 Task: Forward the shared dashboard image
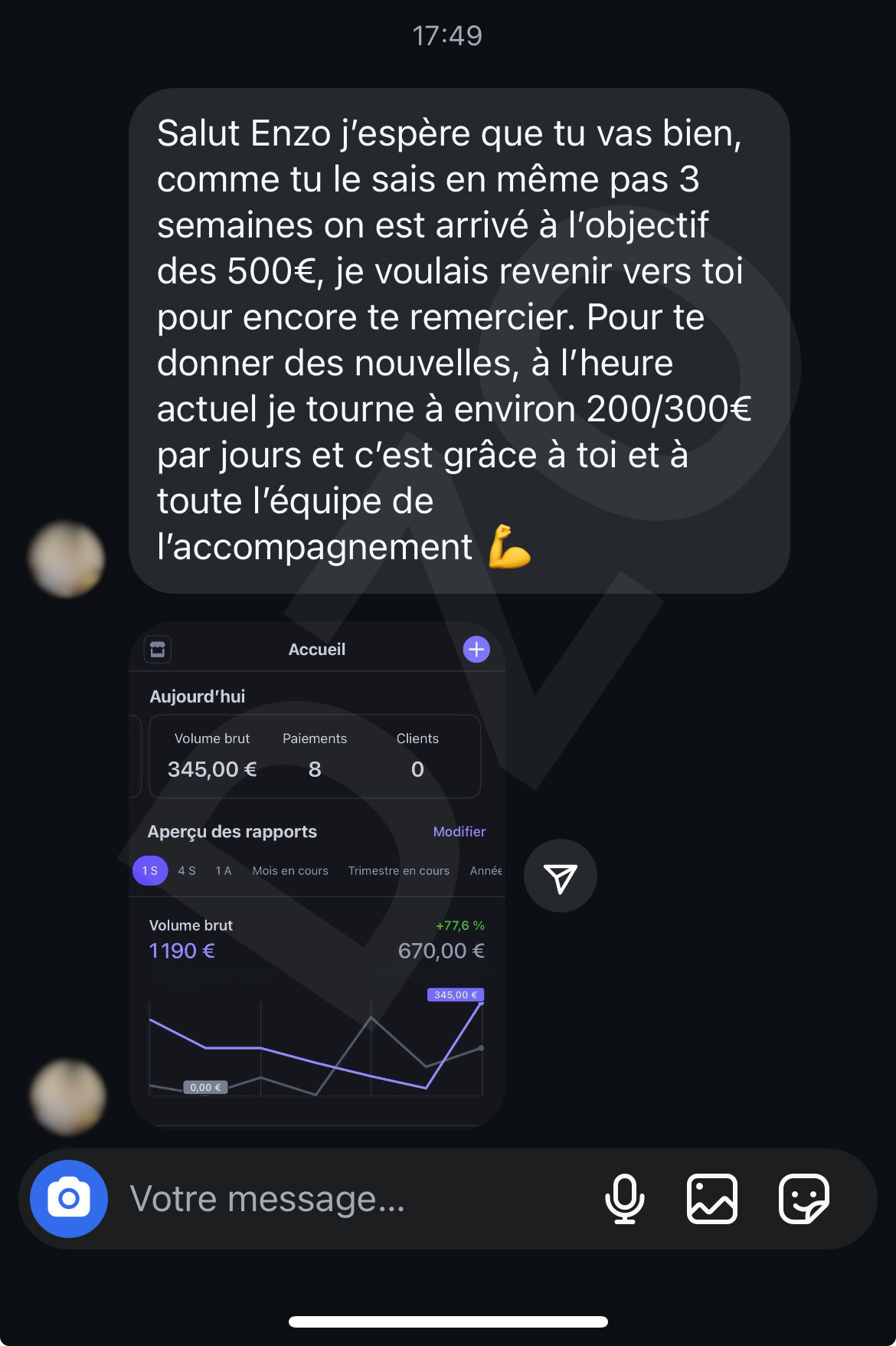(561, 876)
